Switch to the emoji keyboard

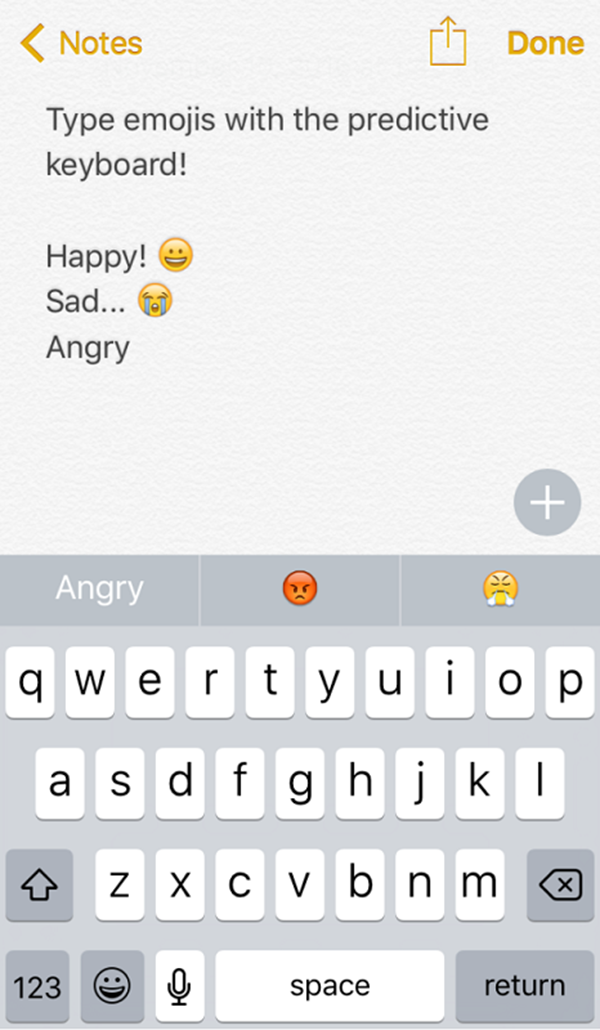(x=112, y=987)
